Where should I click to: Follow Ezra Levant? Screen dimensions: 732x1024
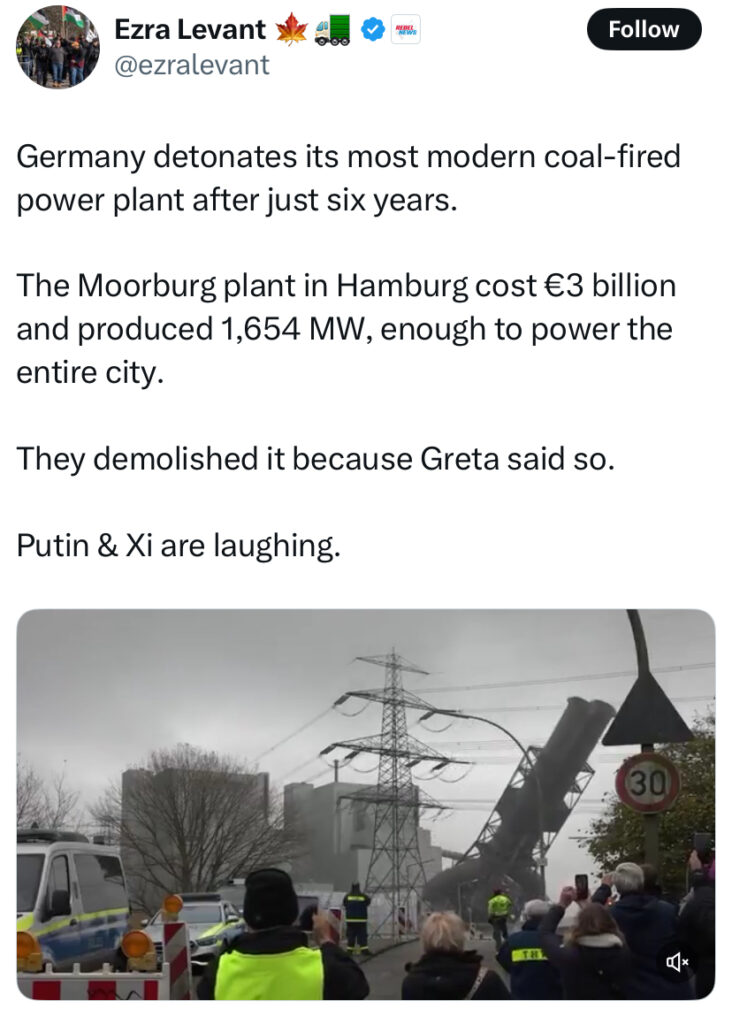643,30
